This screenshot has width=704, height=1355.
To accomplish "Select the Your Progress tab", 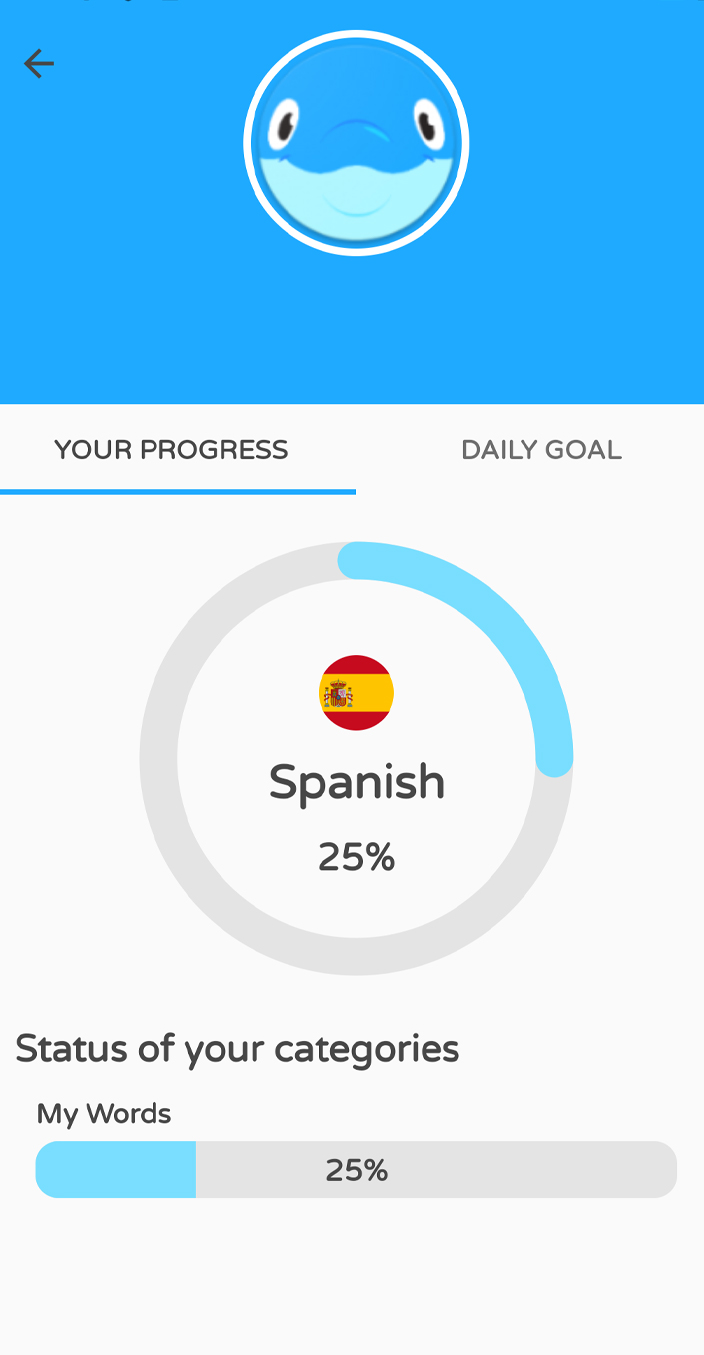I will pos(171,450).
